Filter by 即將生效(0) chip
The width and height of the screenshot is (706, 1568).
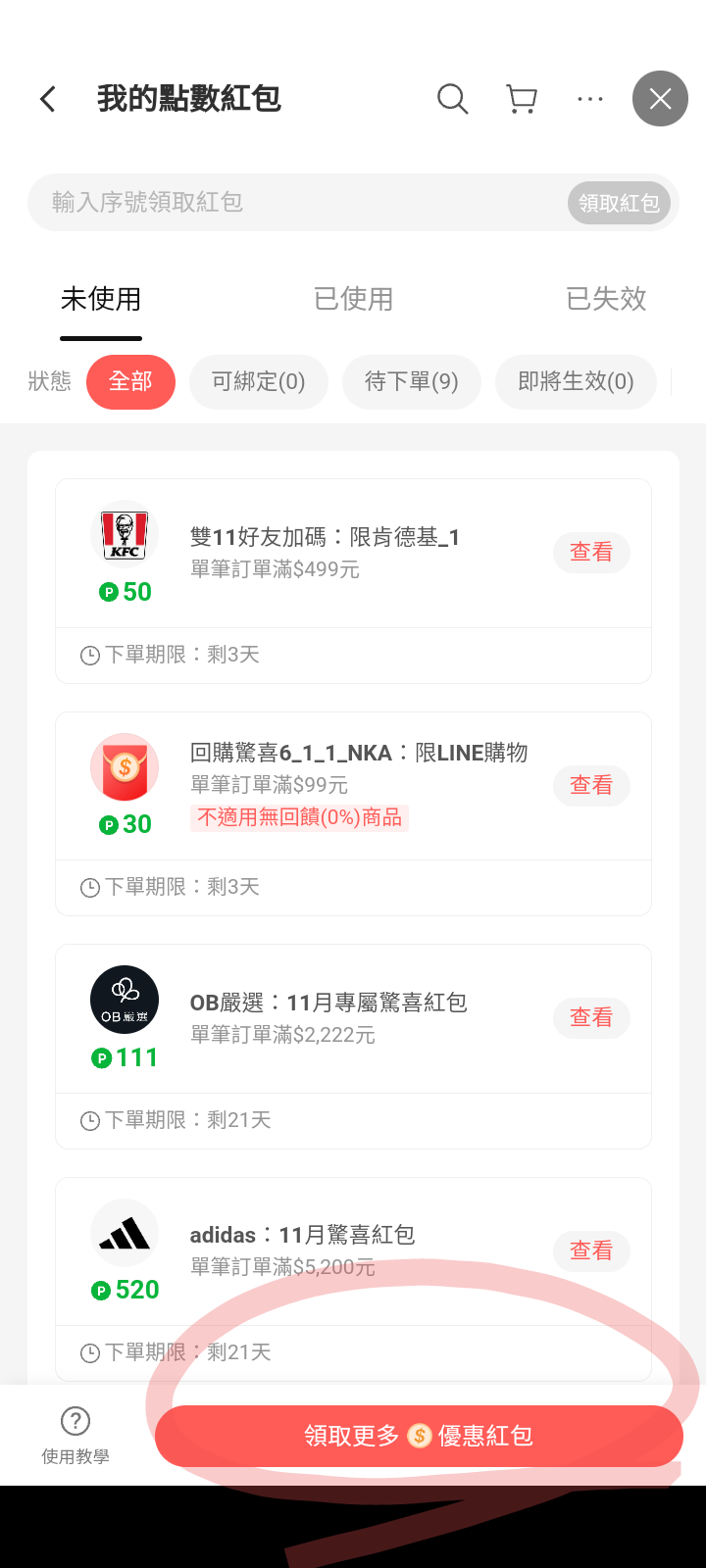coord(576,381)
